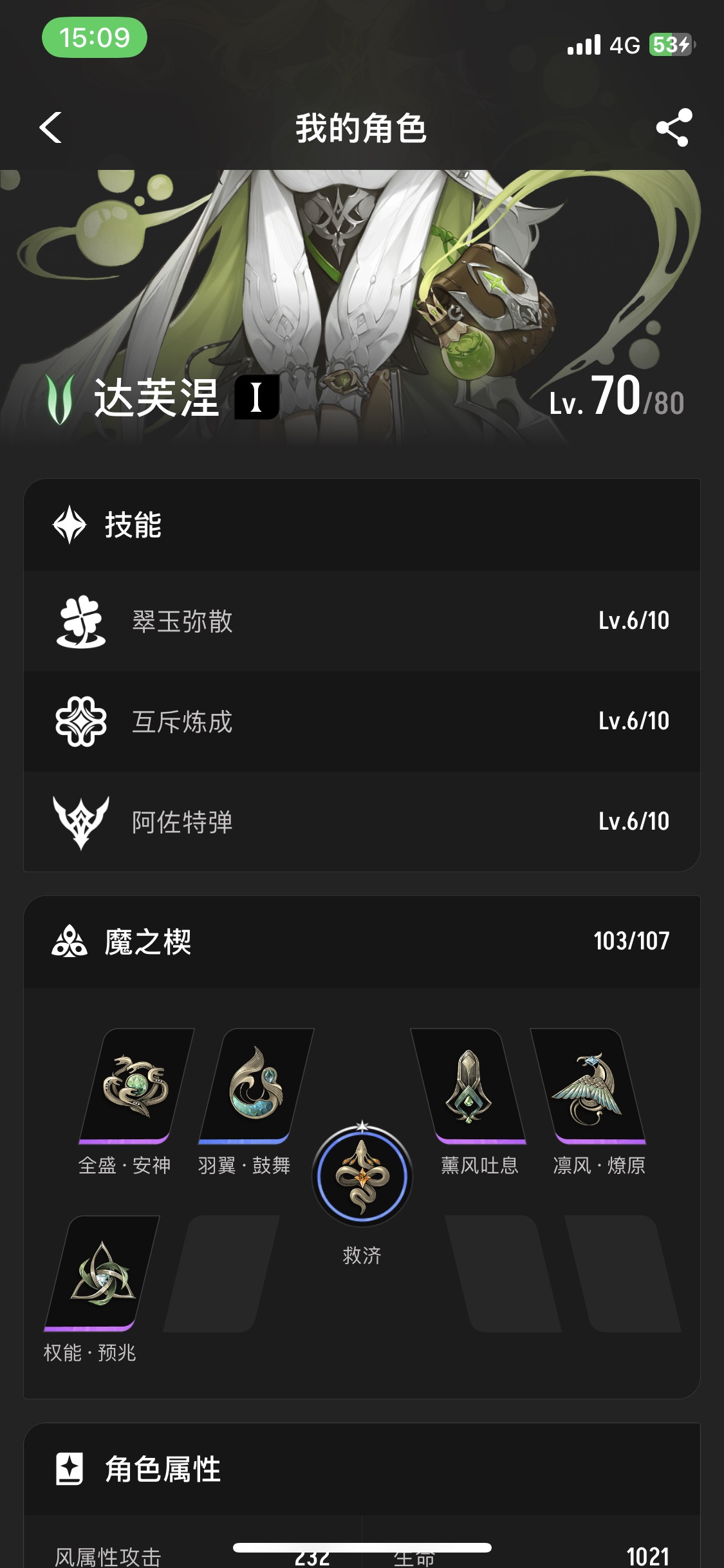Open the 薰风吐息 wedge card
The height and width of the screenshot is (1568, 724).
[469, 1086]
